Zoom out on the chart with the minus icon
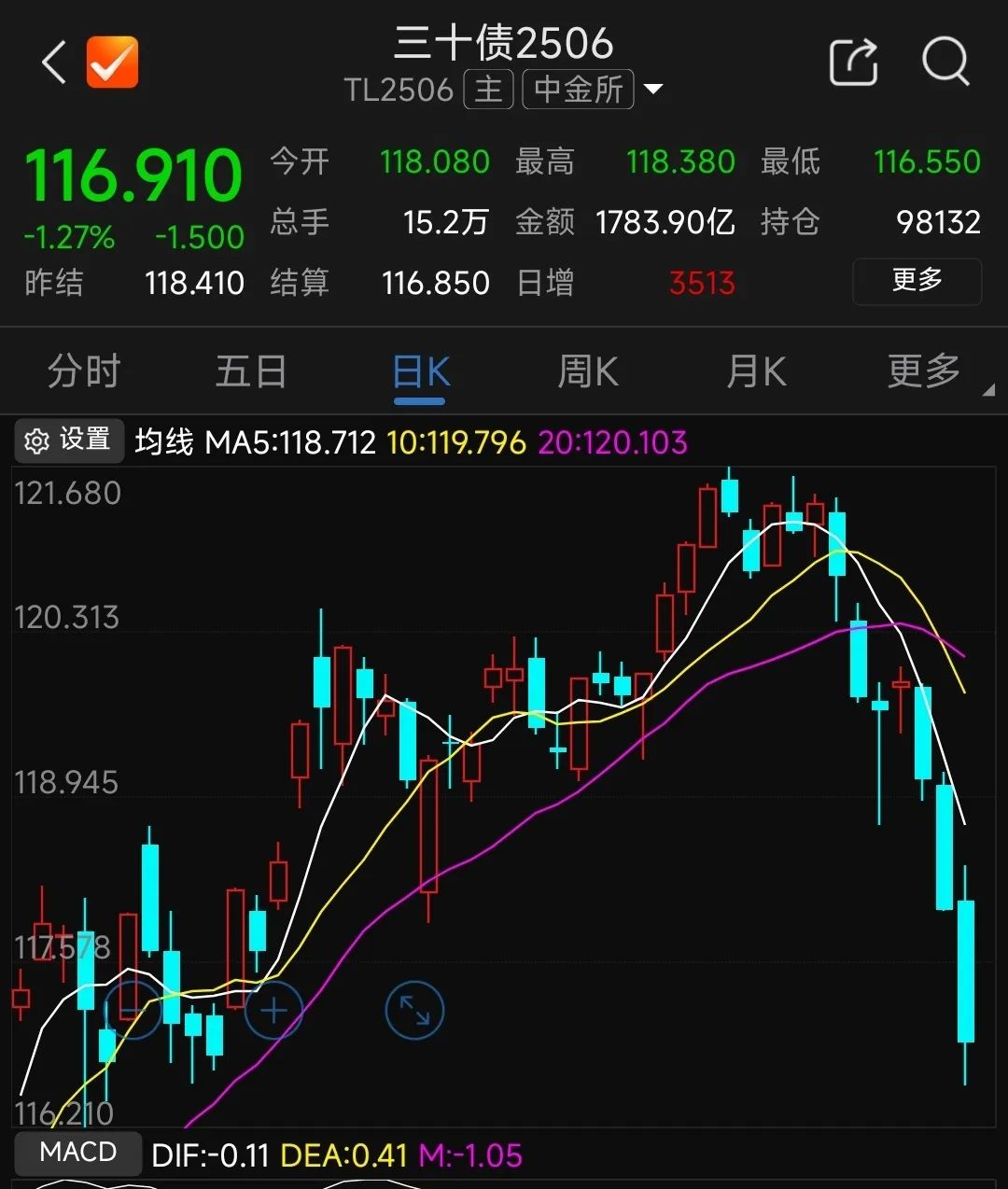Image resolution: width=1008 pixels, height=1189 pixels. 133,1010
